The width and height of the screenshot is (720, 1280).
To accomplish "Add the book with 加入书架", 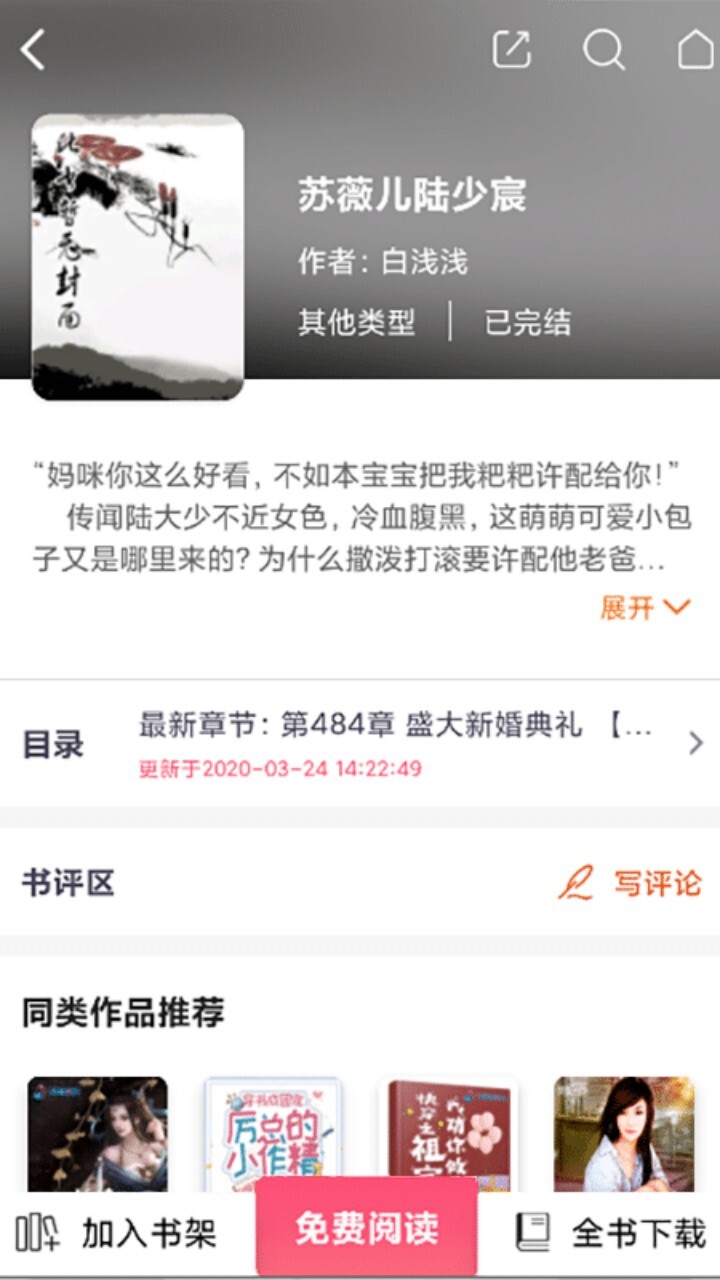I will pos(116,1233).
